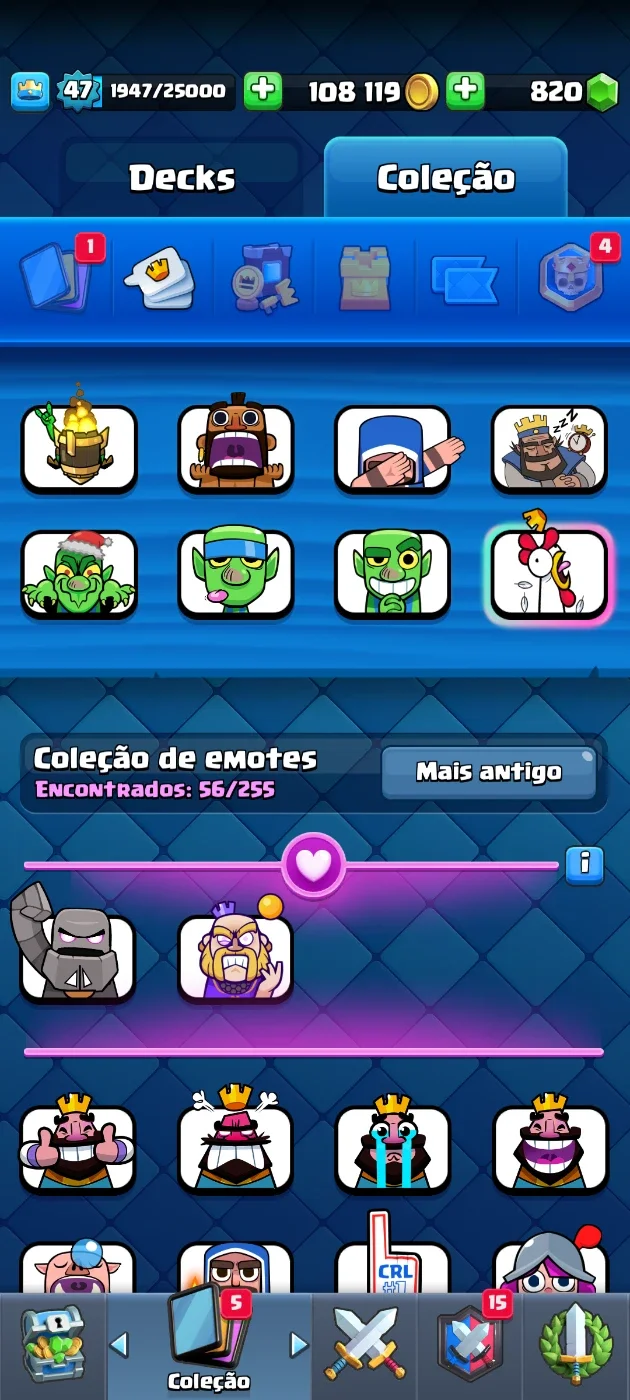
Task: Select the golem fist emote
Action: (72, 947)
